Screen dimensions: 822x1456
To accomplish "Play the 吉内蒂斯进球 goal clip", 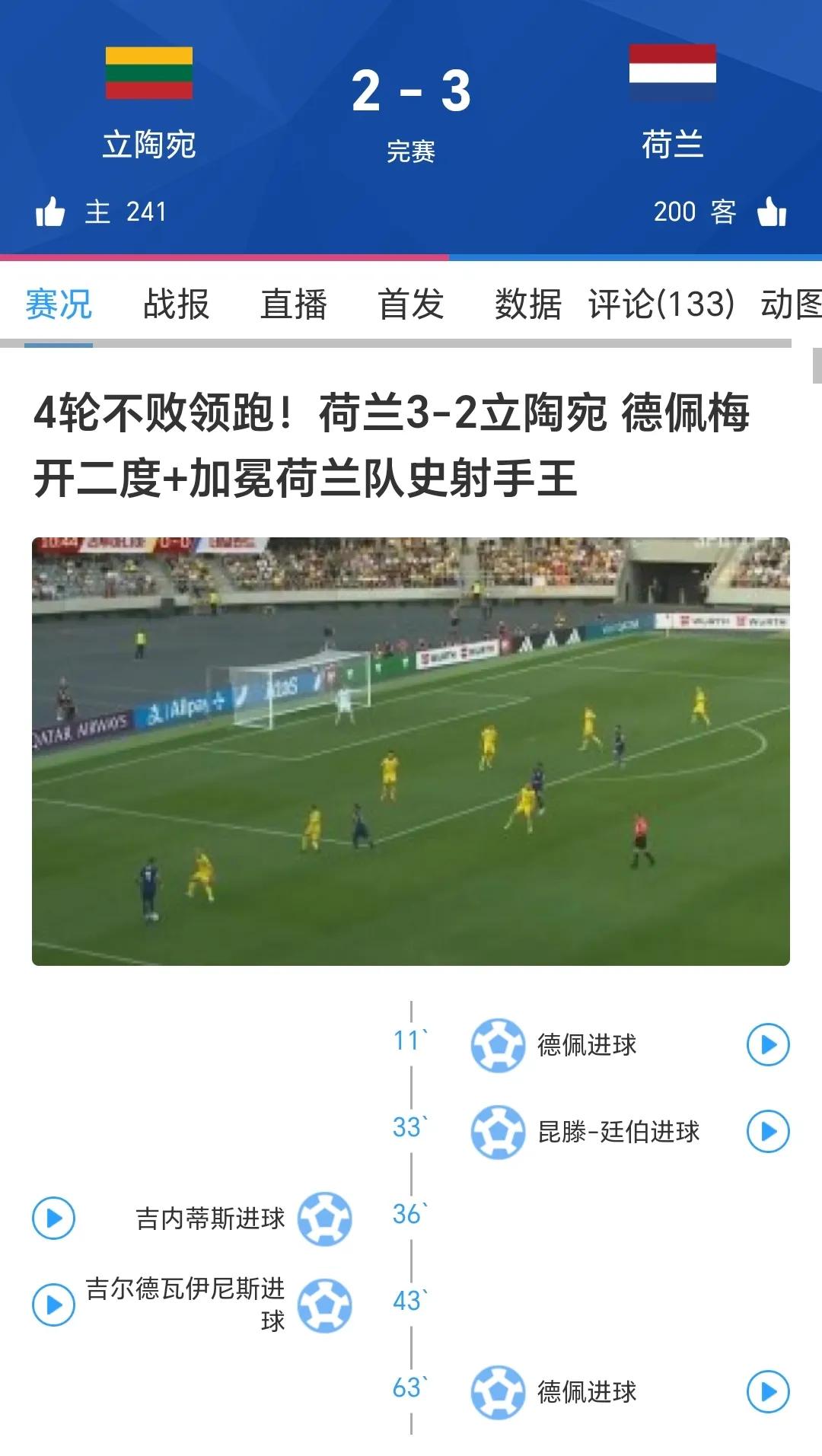I will 53,1218.
